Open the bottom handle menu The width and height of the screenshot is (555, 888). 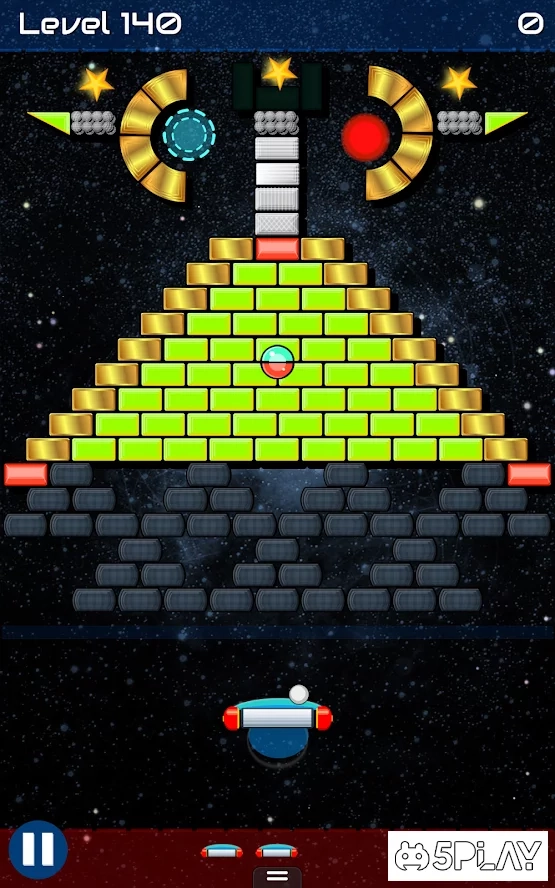pyautogui.click(x=277, y=877)
